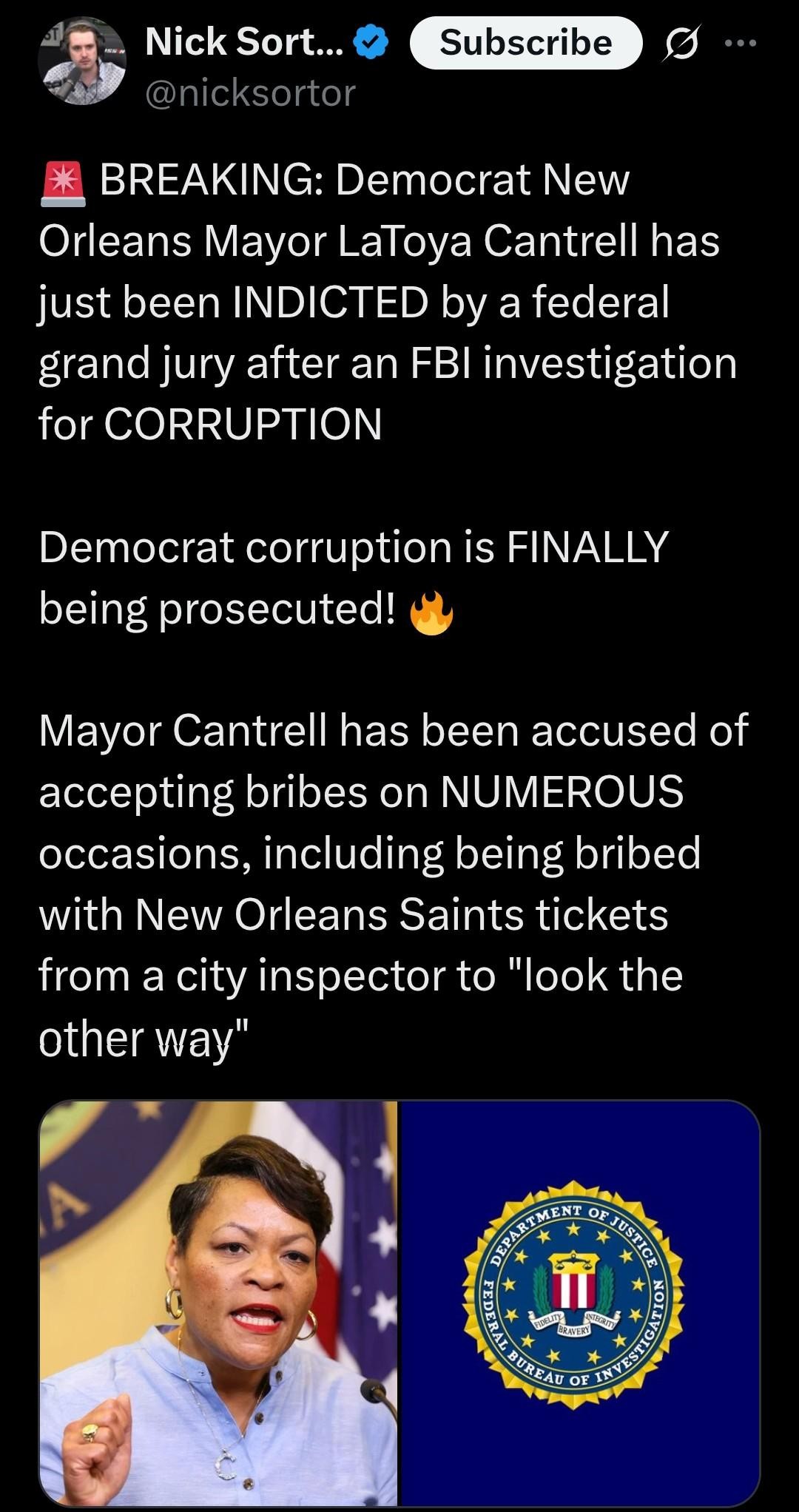Open Nick Sortor's profile picture

pyautogui.click(x=81, y=61)
